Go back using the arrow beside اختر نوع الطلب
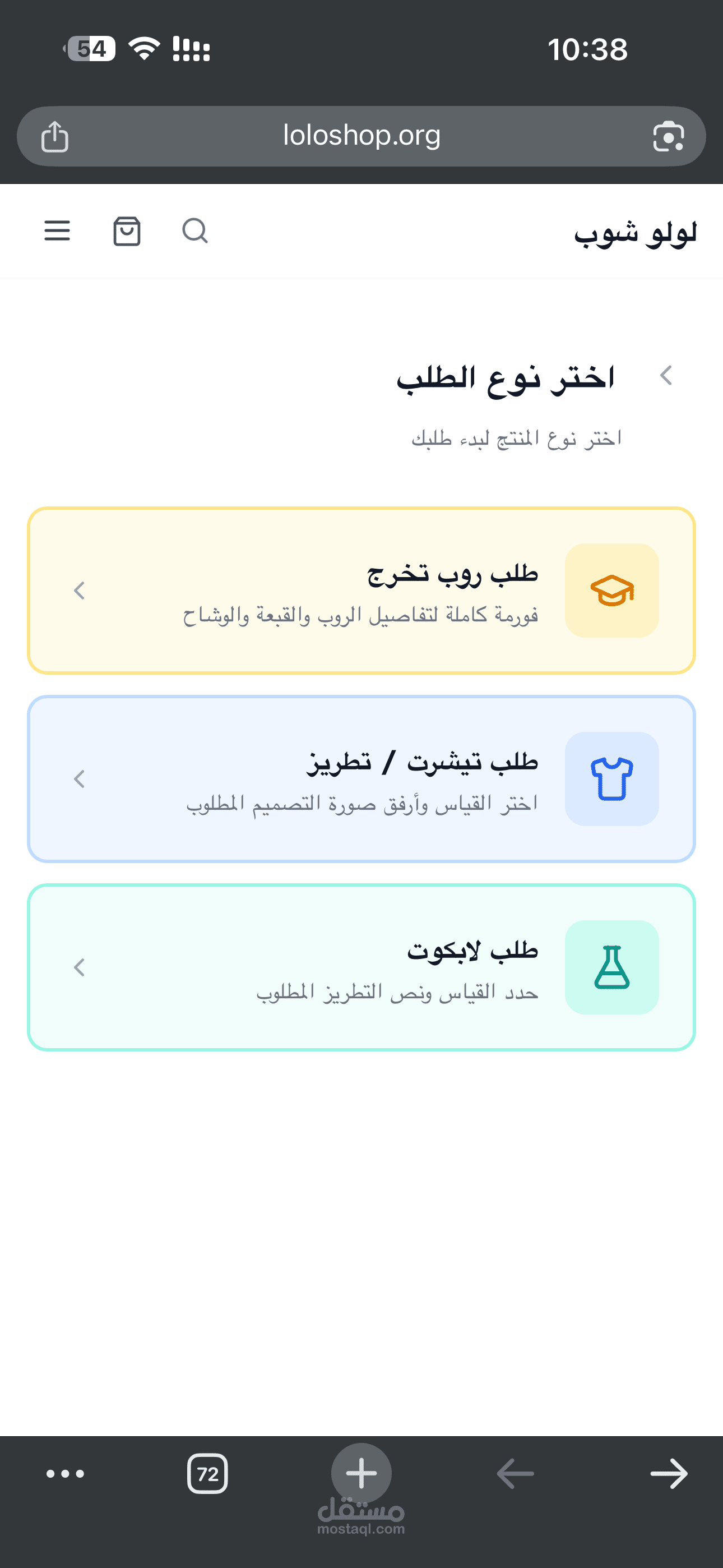 pyautogui.click(x=666, y=376)
